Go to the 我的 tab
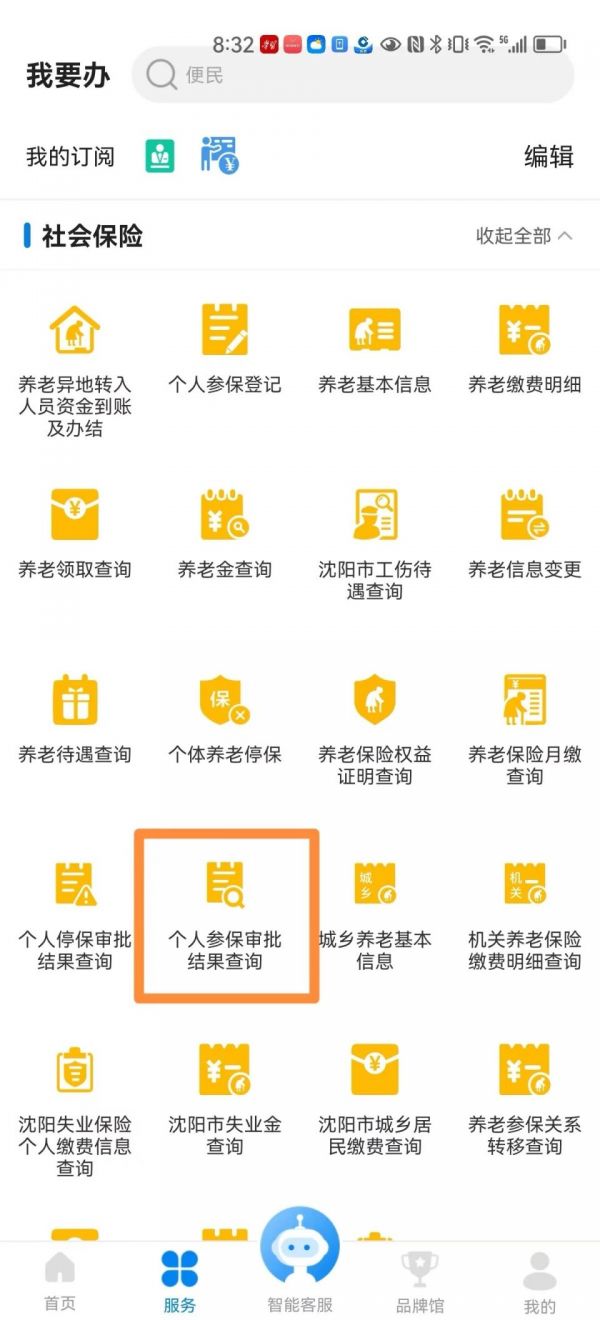This screenshot has width=600, height=1320. [x=540, y=1282]
